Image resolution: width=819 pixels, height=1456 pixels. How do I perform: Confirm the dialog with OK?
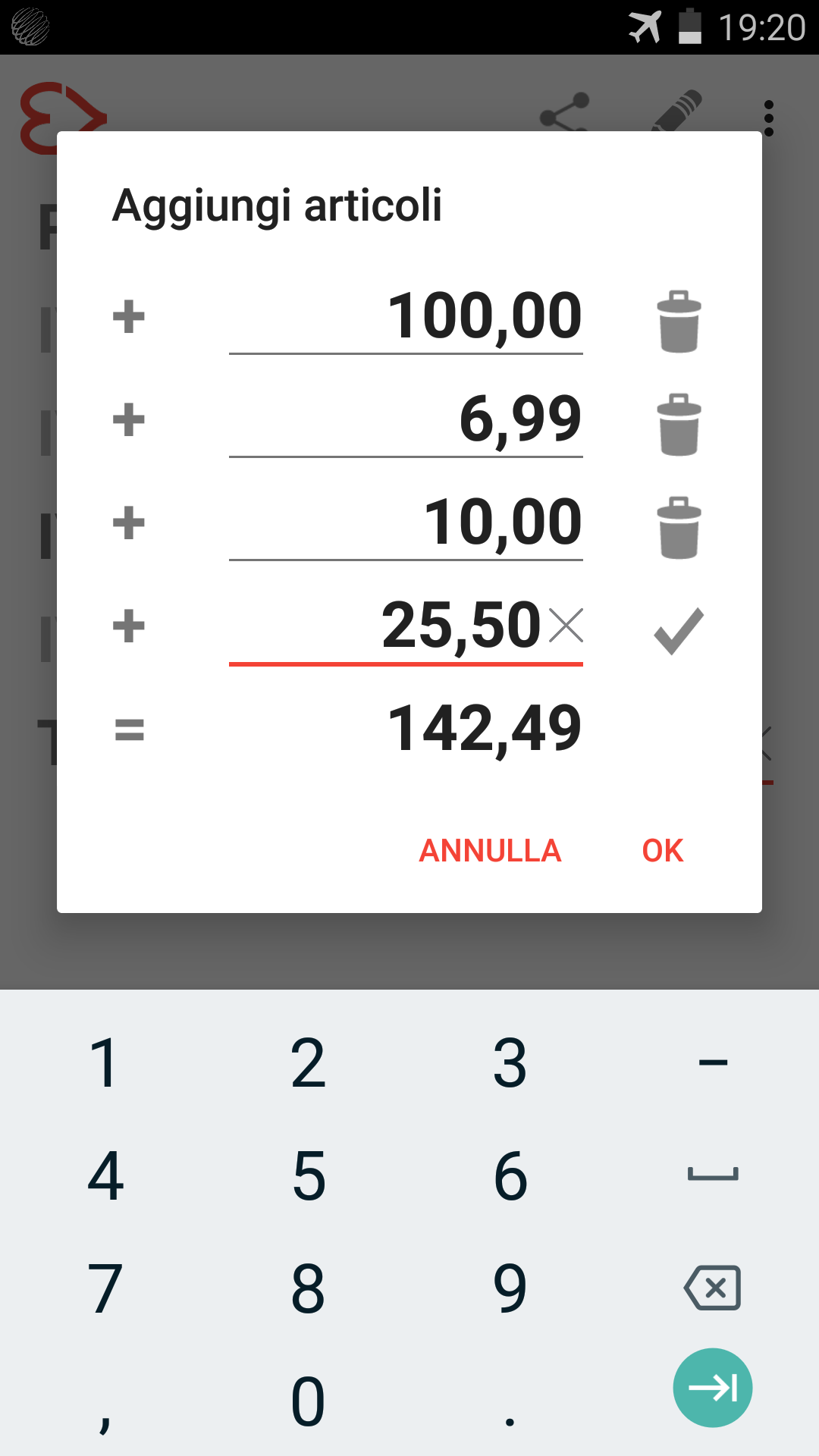663,850
